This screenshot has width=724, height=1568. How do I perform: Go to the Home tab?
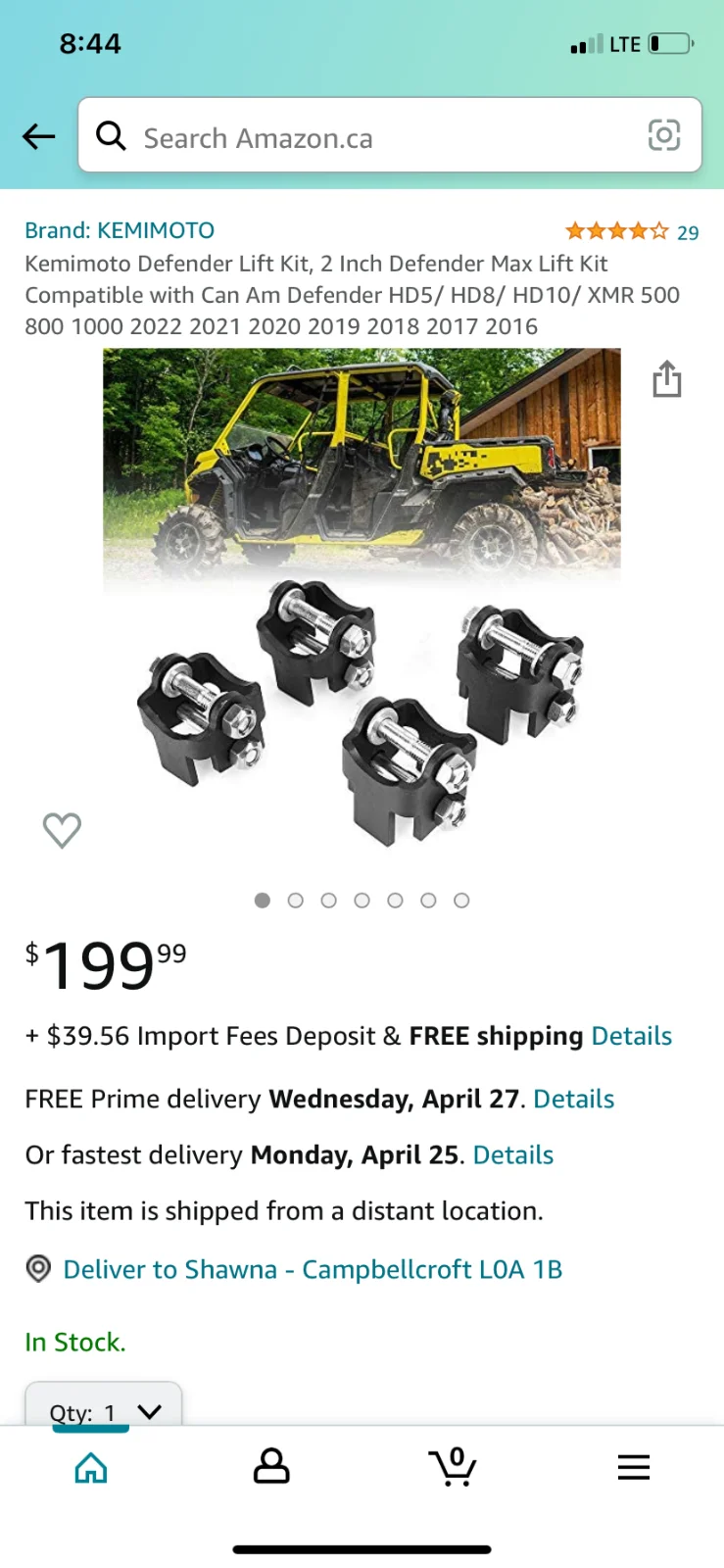click(91, 1467)
